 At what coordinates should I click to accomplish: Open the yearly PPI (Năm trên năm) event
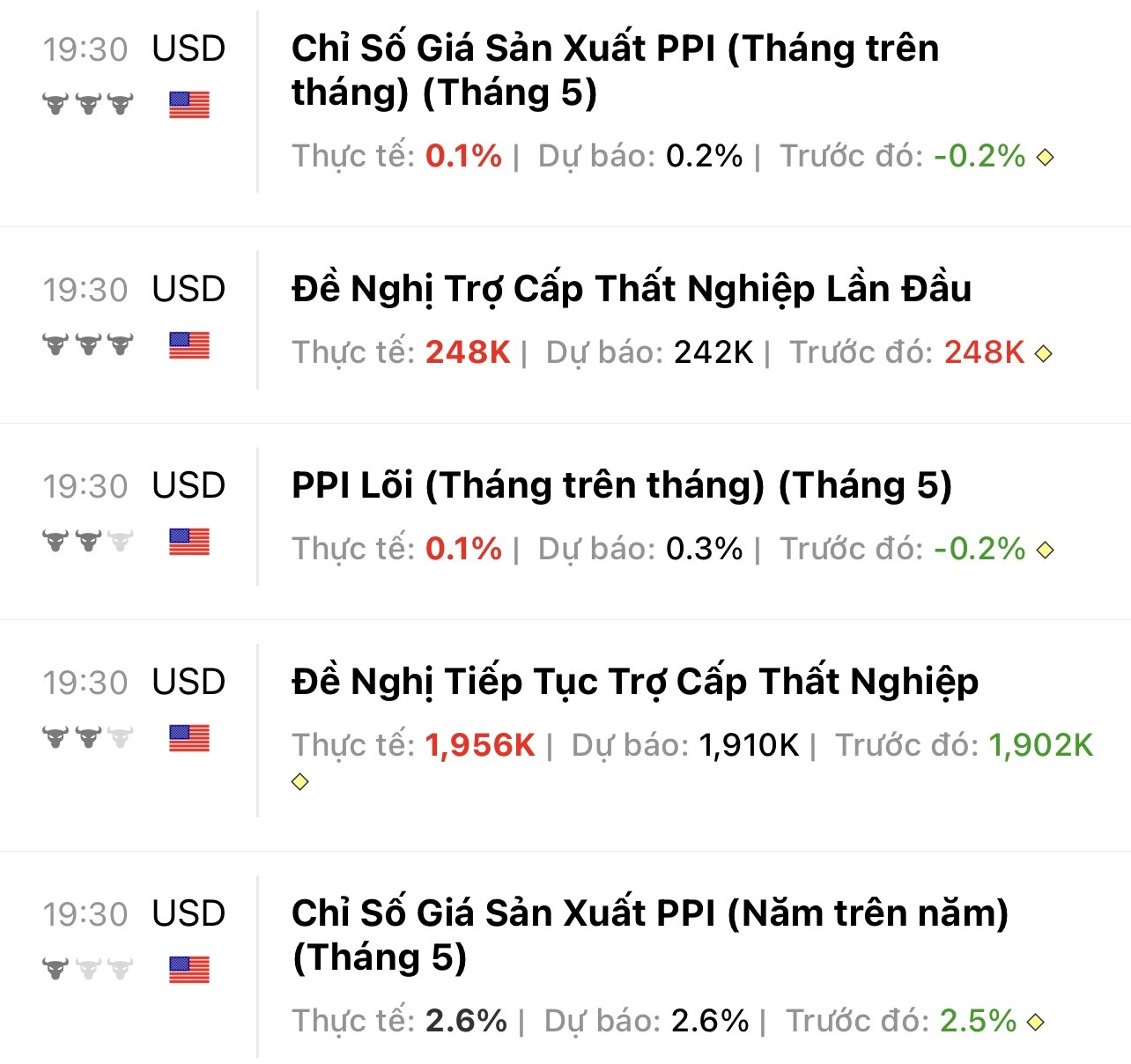(x=649, y=935)
